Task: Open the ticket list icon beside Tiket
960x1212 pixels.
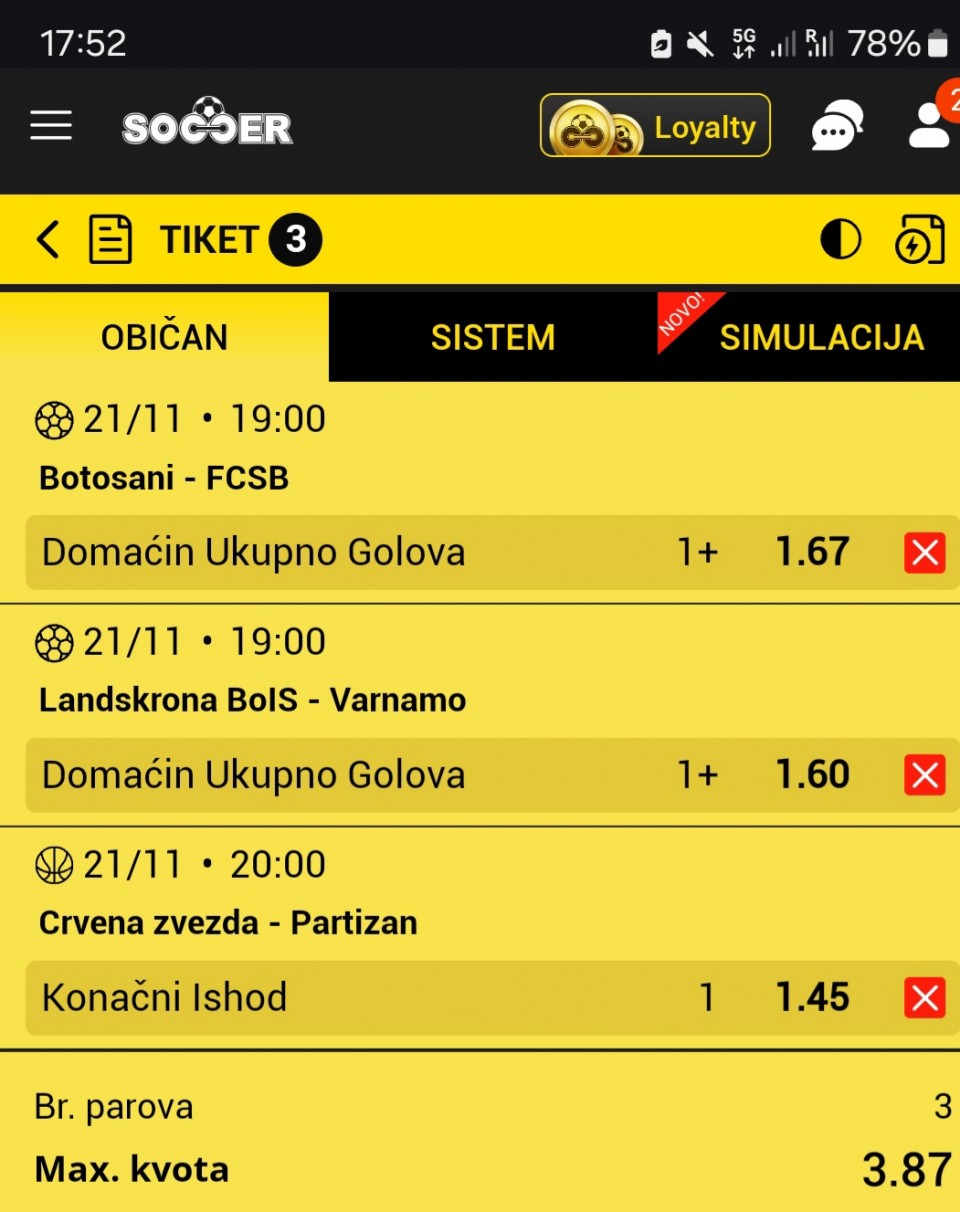Action: coord(110,240)
